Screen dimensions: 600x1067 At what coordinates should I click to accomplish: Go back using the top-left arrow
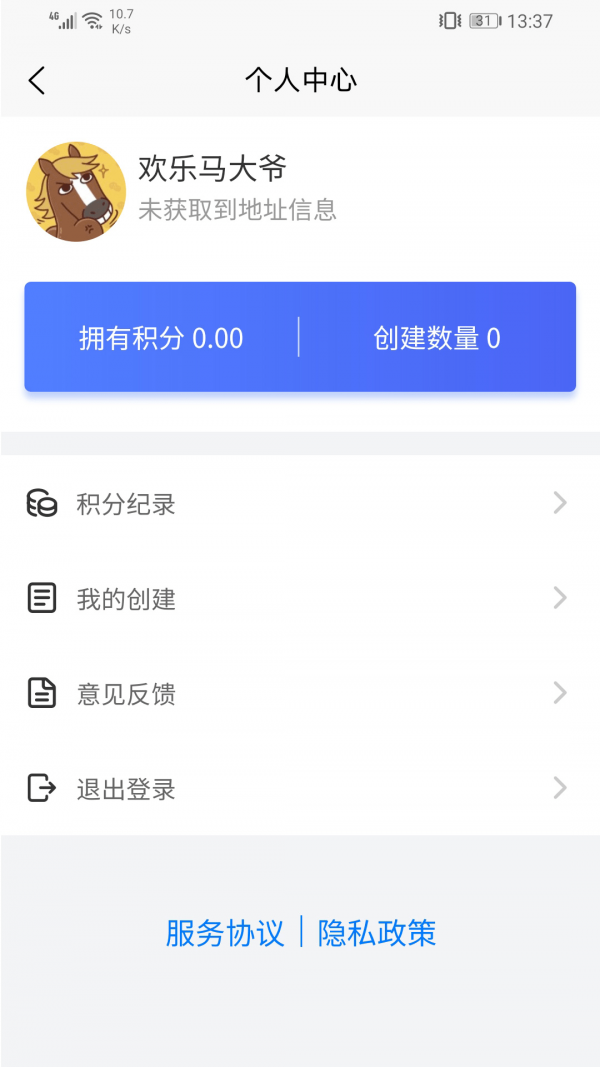[37, 81]
